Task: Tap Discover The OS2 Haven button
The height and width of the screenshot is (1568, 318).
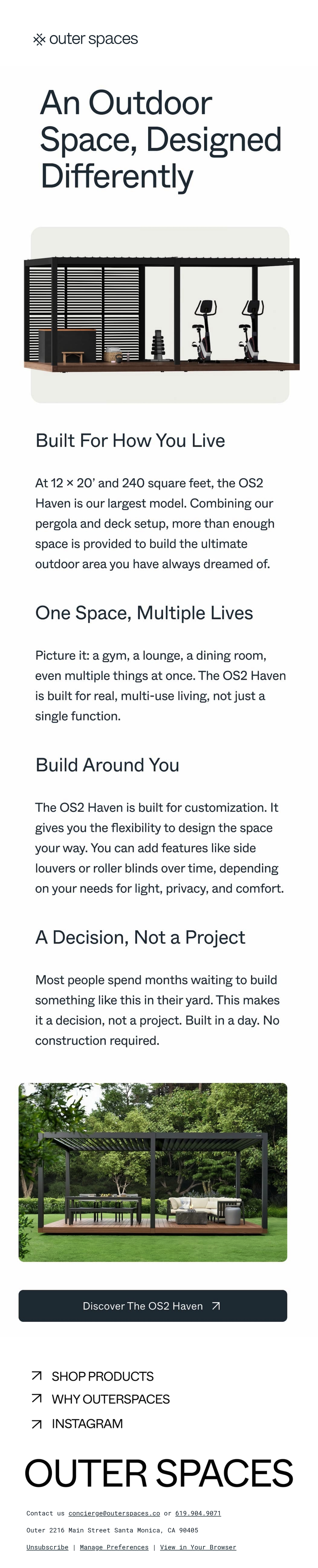Action: (x=153, y=1305)
